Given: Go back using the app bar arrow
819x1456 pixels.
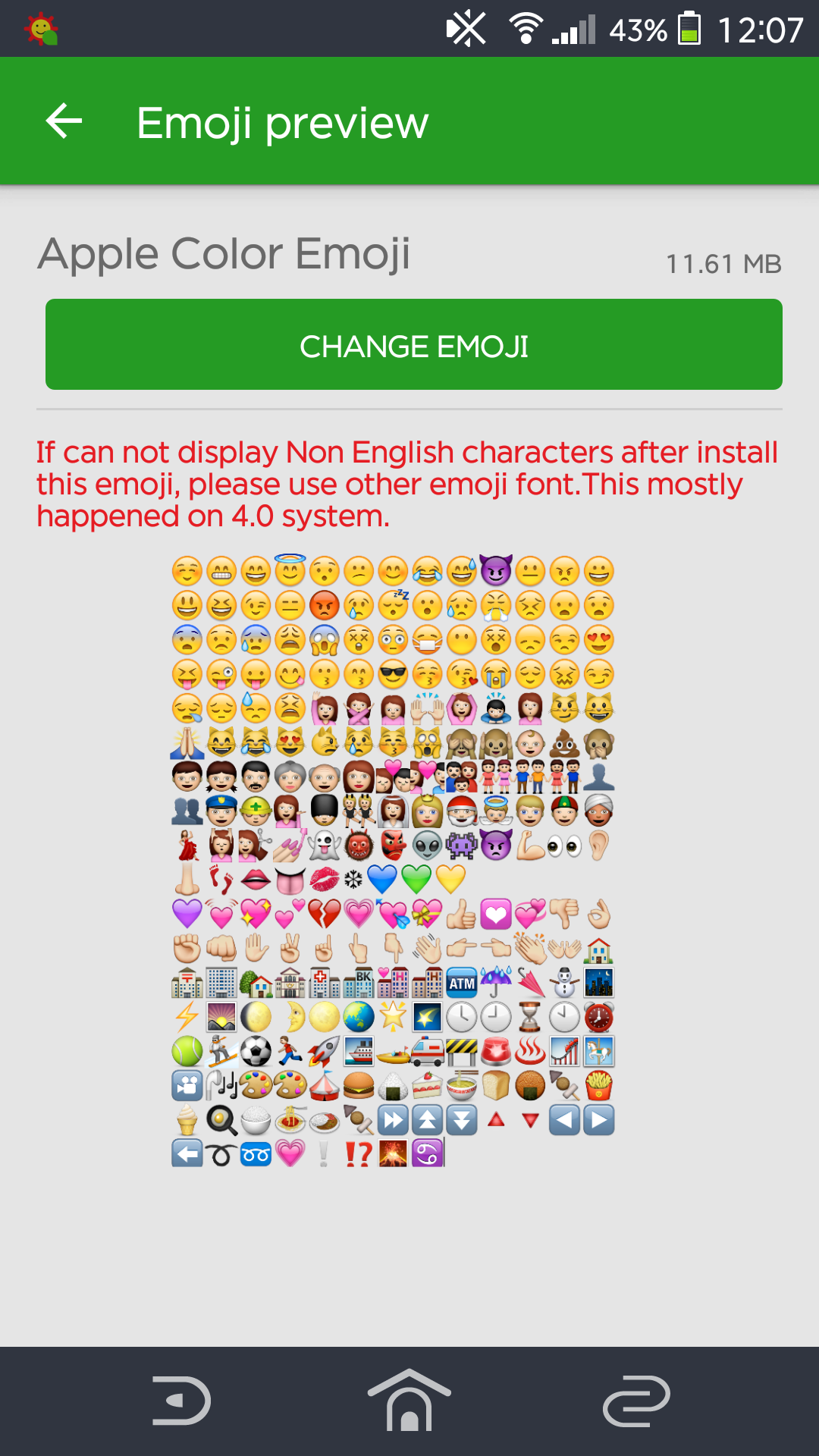Looking at the screenshot, I should (64, 121).
